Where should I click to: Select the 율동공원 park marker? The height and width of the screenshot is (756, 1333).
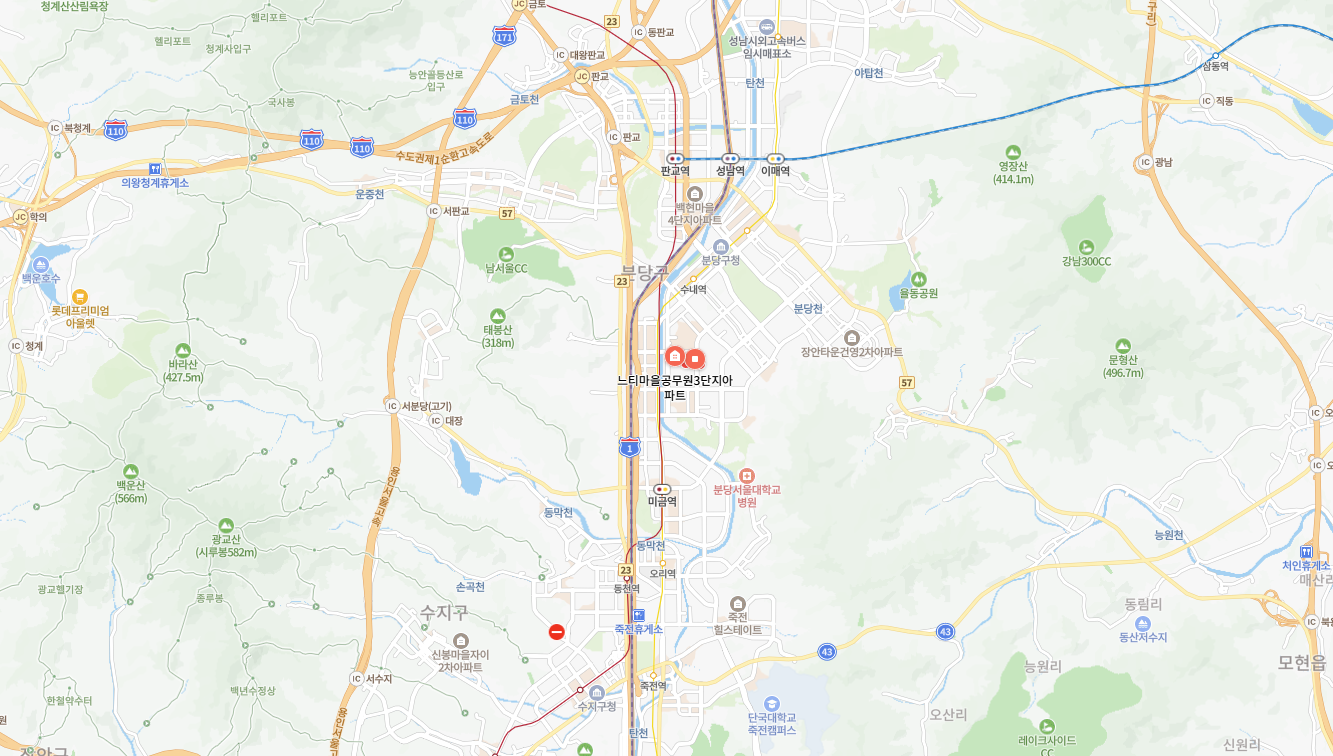918,279
